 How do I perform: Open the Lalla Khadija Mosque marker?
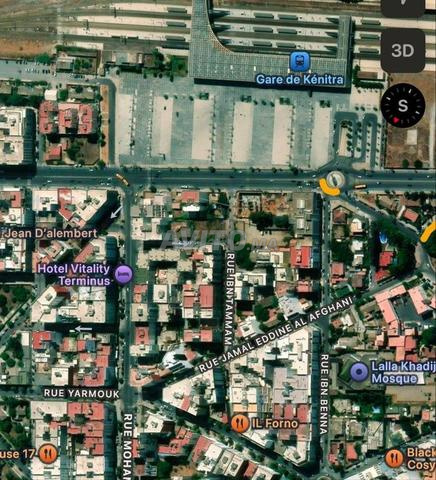coord(359,372)
